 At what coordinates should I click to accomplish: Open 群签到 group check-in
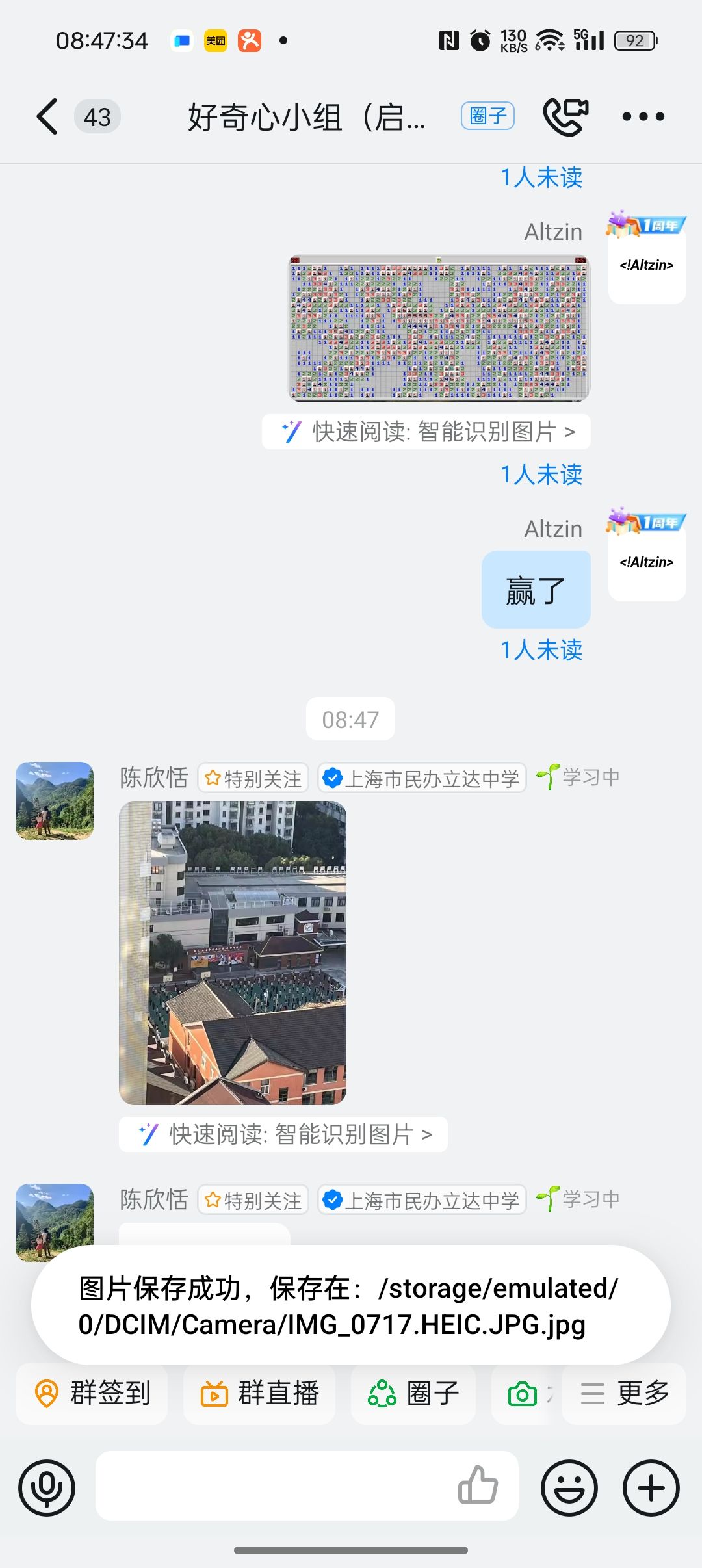click(92, 1393)
